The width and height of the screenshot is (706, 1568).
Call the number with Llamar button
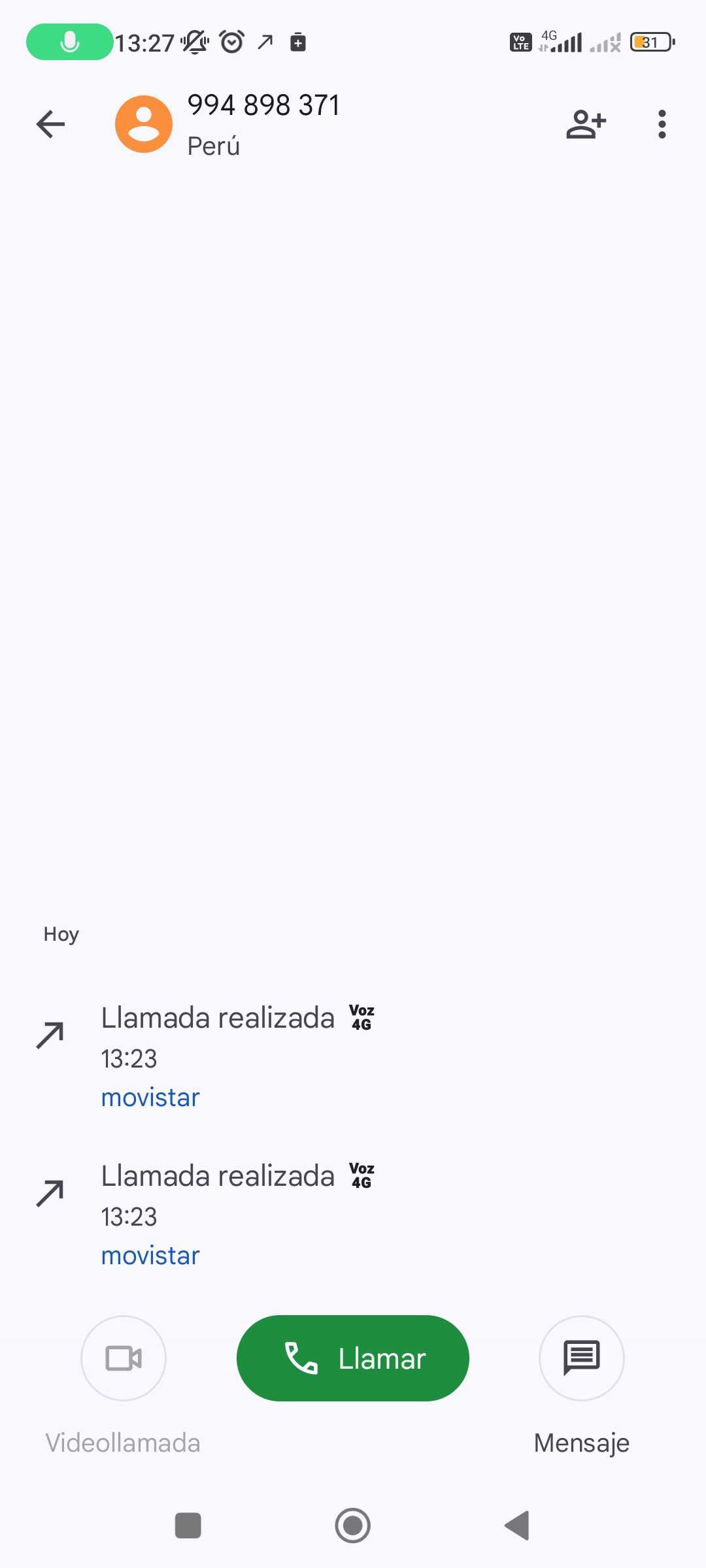(x=353, y=1358)
